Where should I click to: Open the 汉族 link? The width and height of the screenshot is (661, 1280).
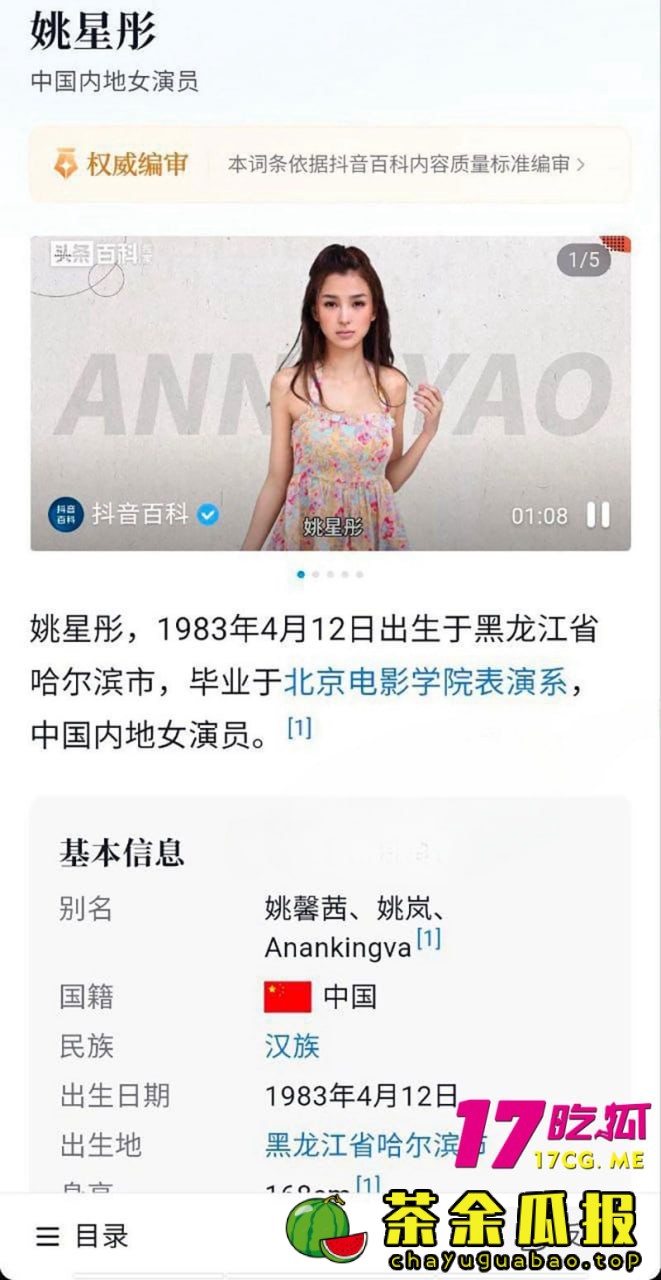292,1047
